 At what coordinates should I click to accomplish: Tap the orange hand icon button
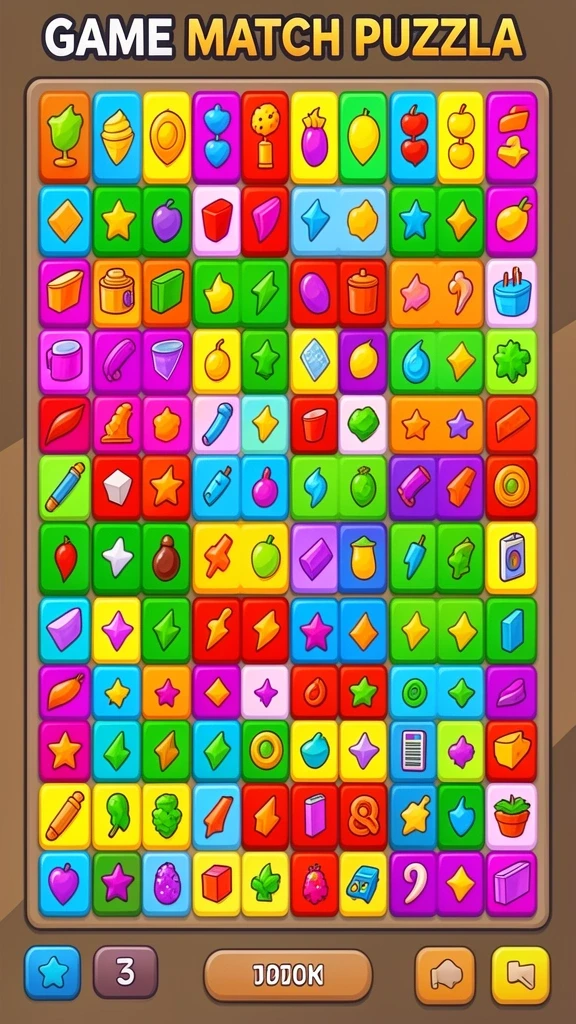click(x=445, y=976)
